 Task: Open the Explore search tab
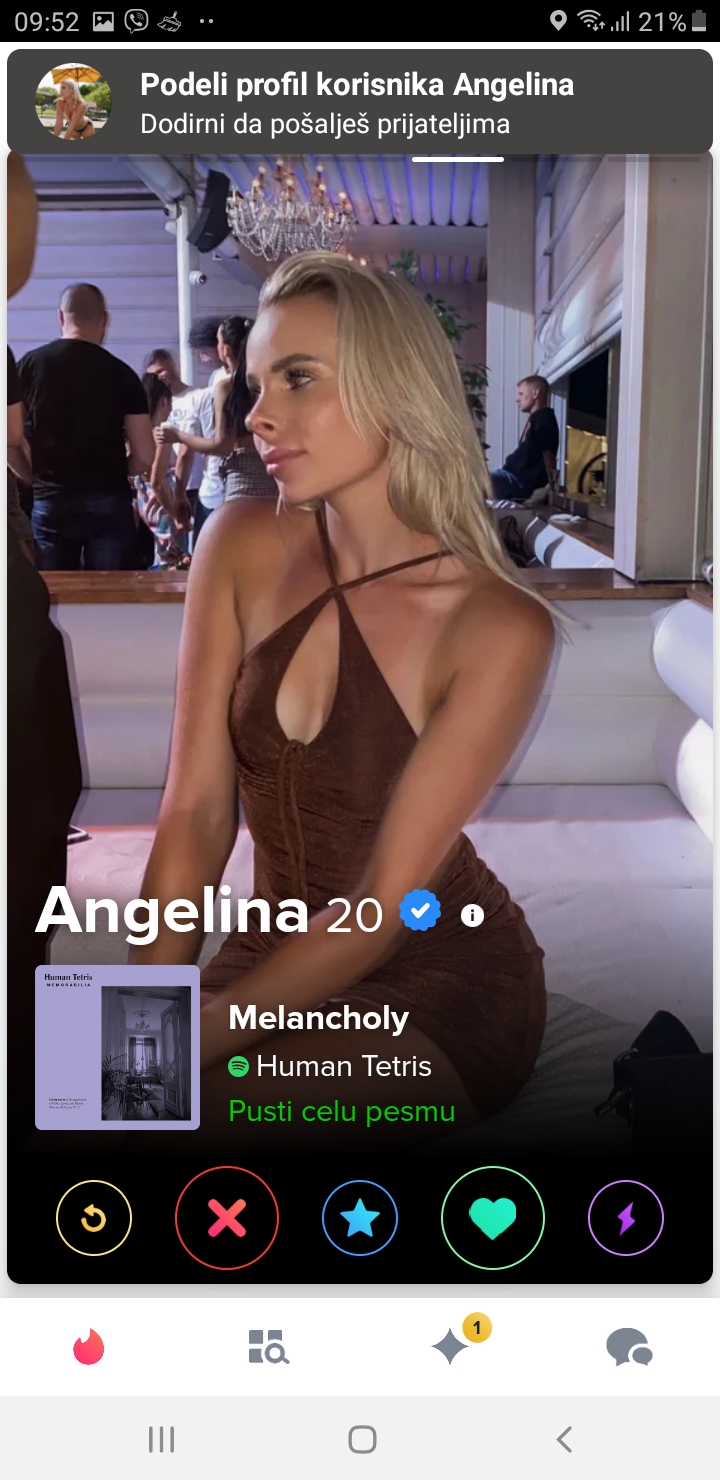pos(268,1348)
